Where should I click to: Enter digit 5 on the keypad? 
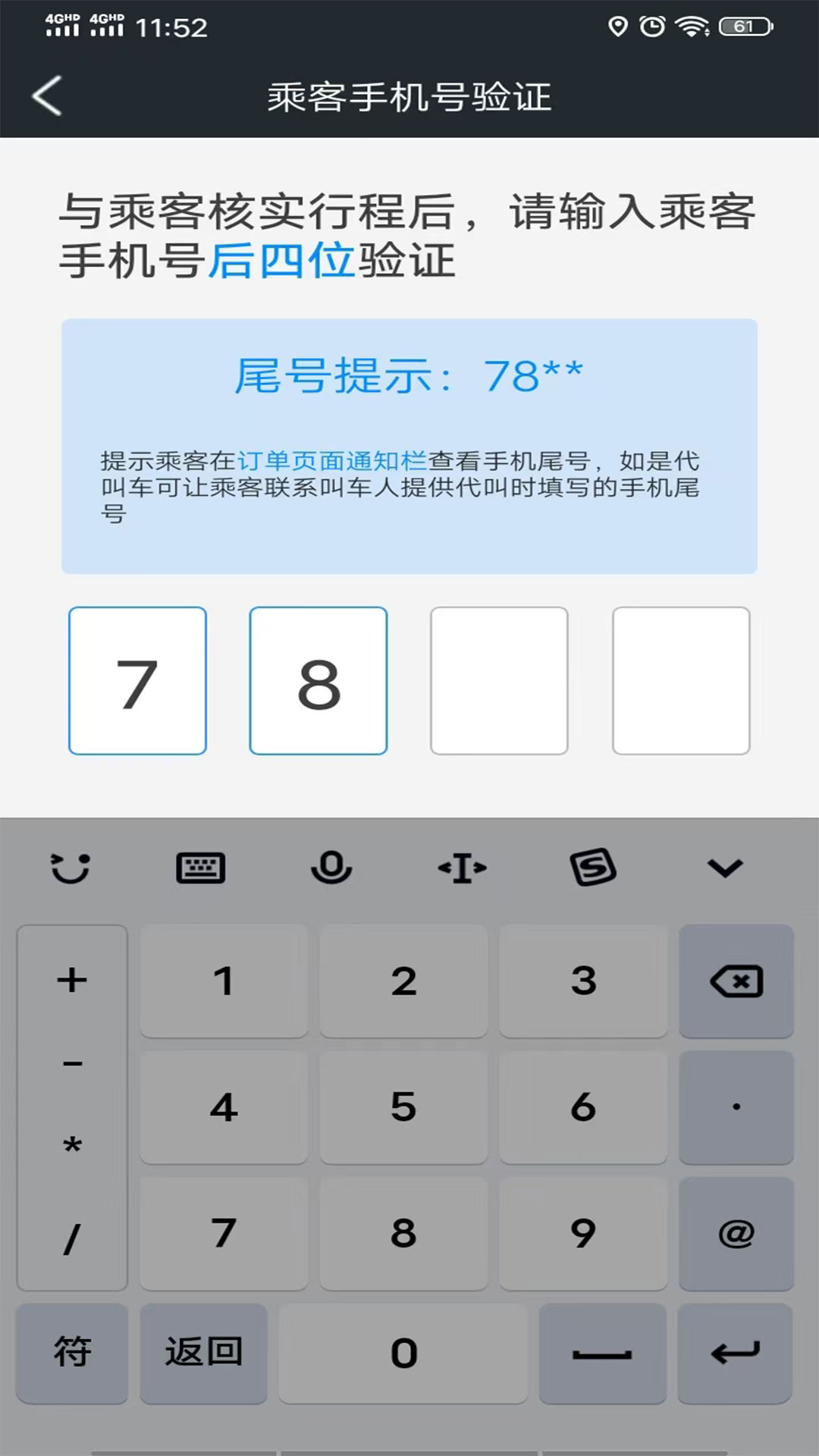pyautogui.click(x=403, y=1107)
